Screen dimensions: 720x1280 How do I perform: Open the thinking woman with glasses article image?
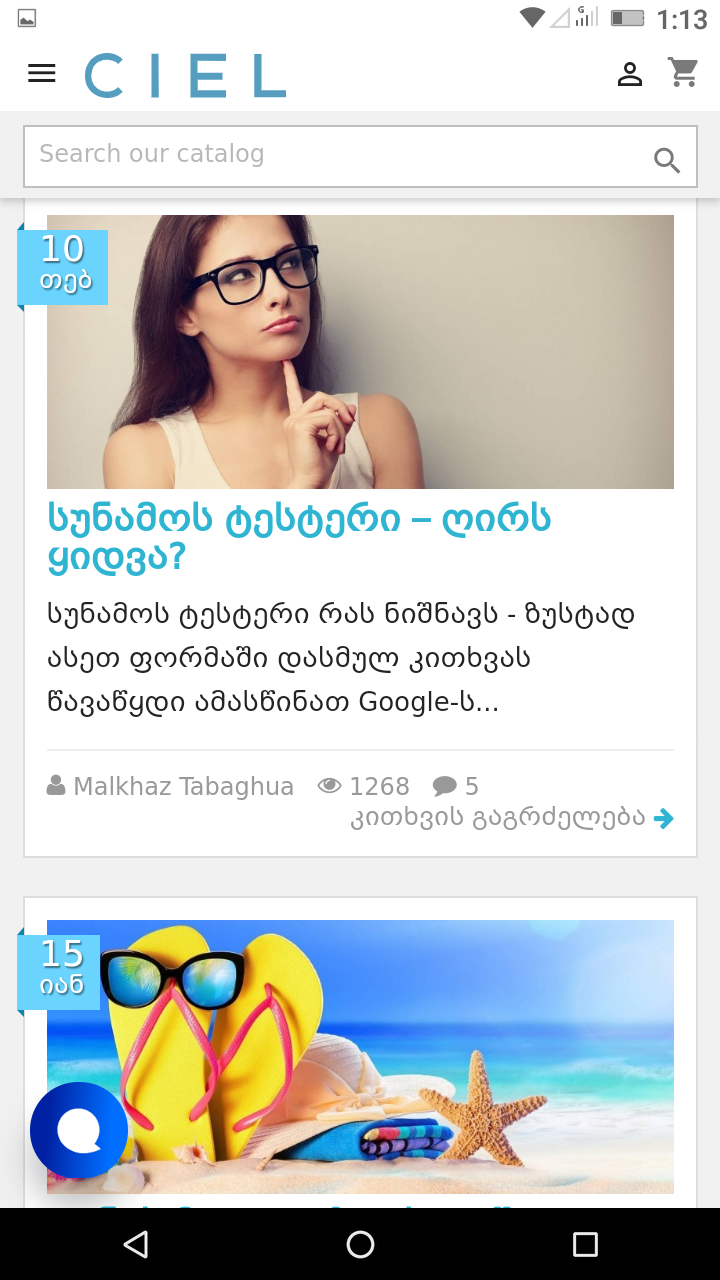360,351
